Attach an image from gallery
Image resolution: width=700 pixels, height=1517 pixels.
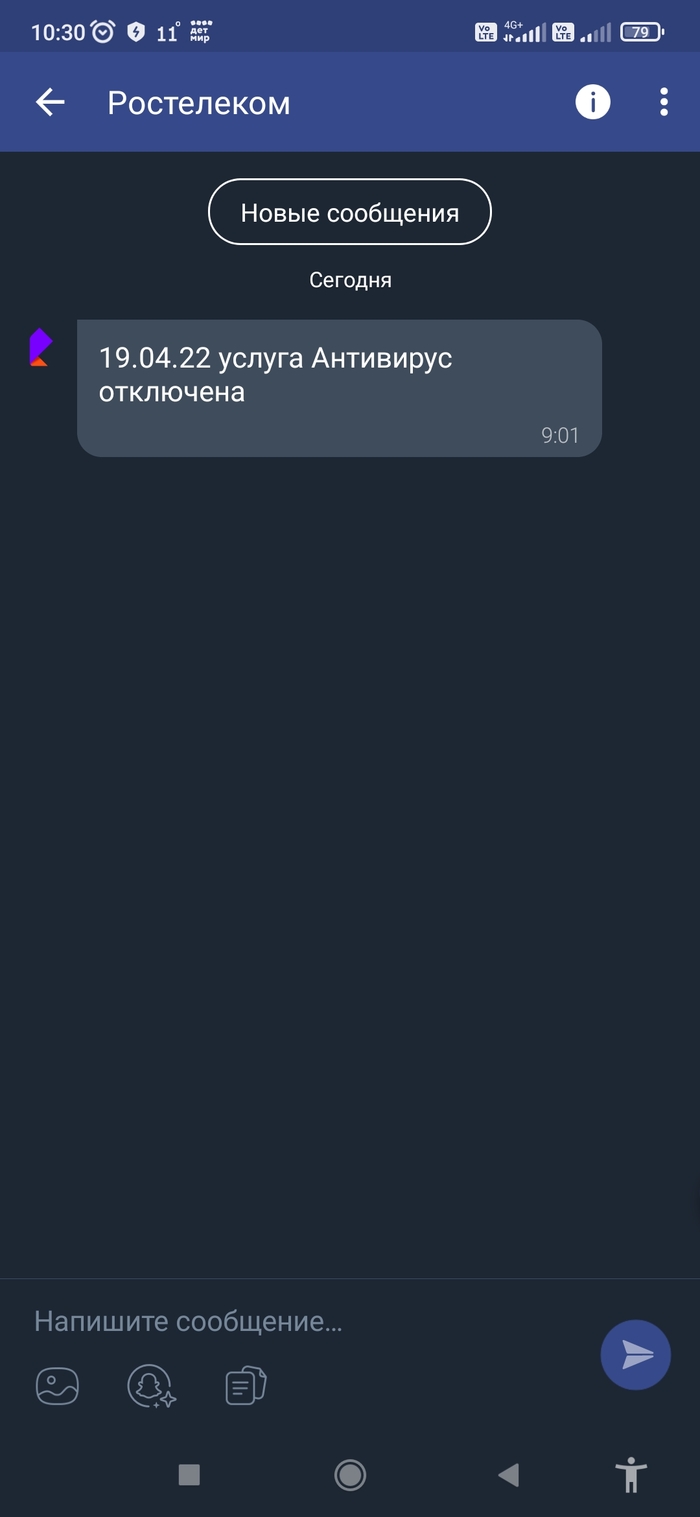pyautogui.click(x=57, y=1386)
